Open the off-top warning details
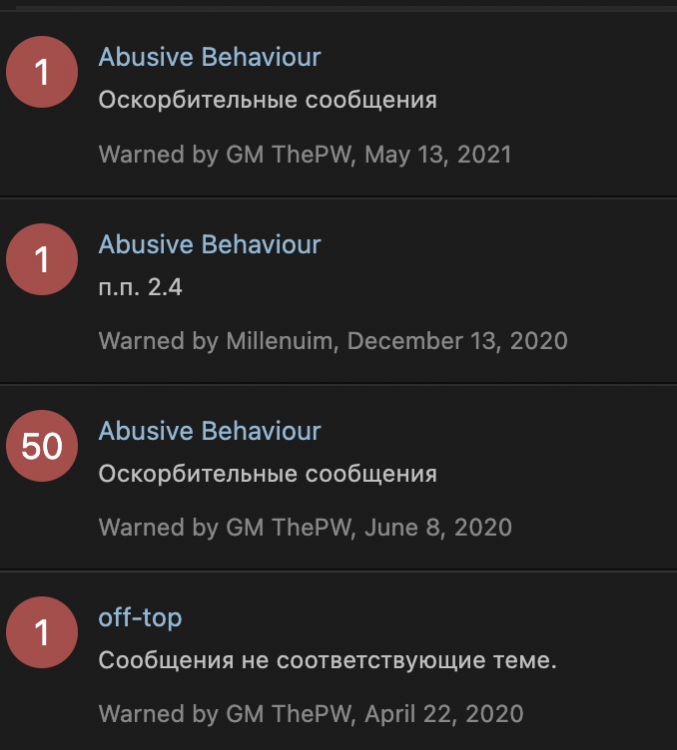This screenshot has height=750, width=677. pyautogui.click(x=140, y=618)
